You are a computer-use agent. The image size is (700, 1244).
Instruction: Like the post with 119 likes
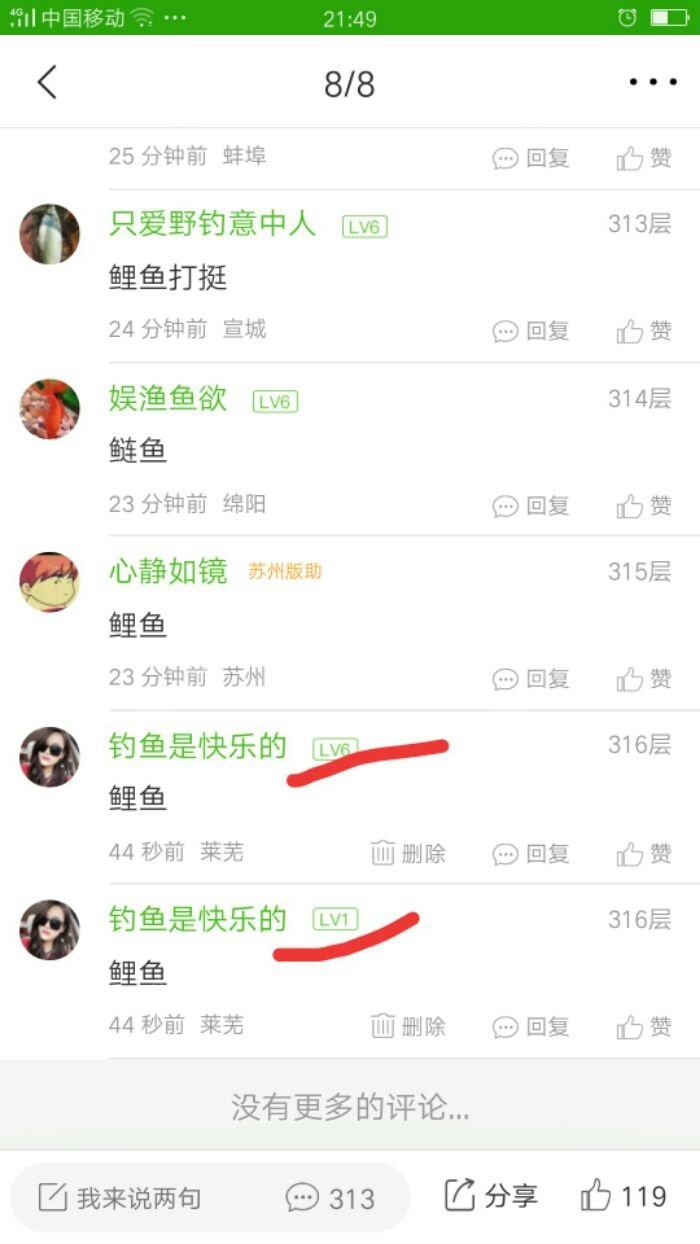pyautogui.click(x=623, y=1195)
